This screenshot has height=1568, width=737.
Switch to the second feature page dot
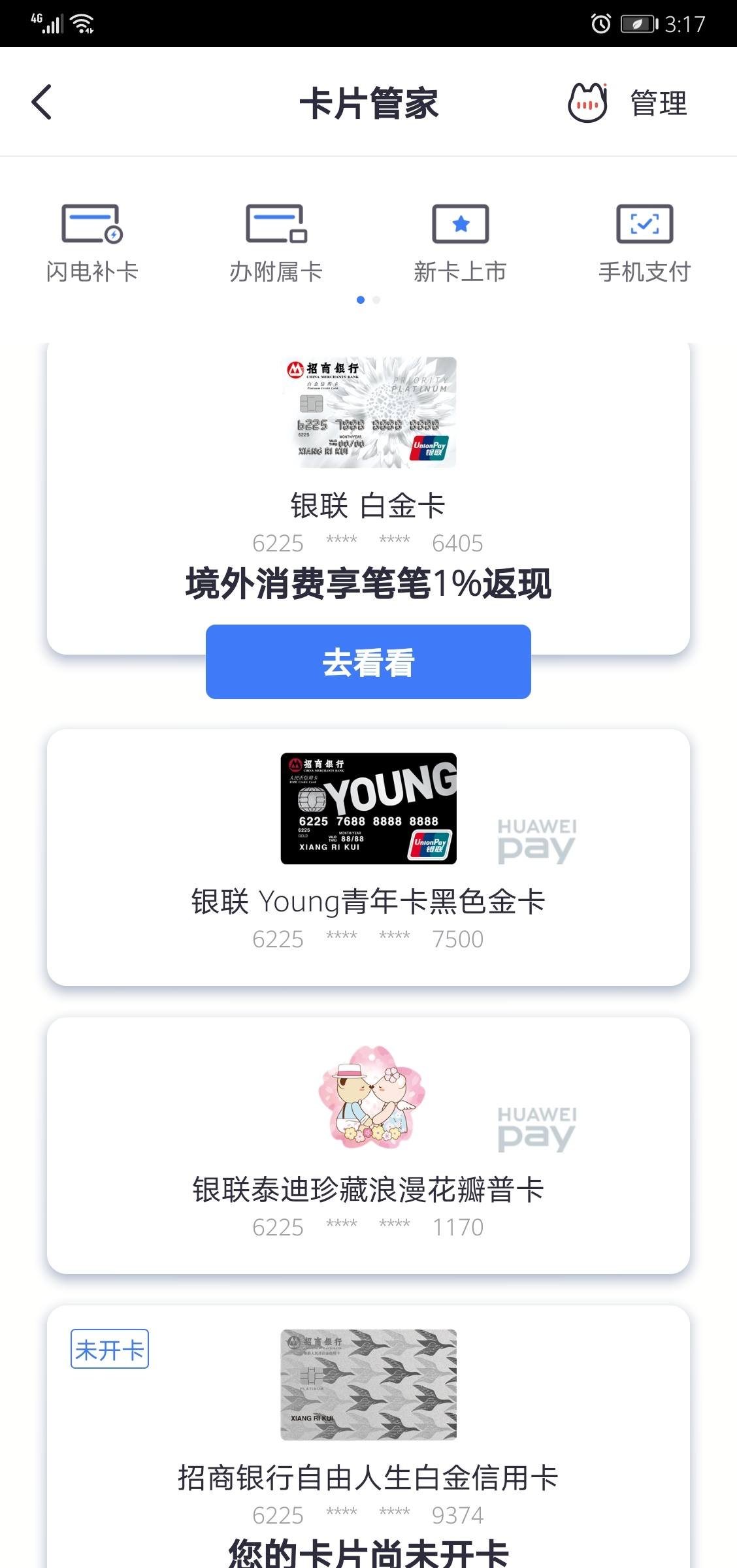coord(376,299)
